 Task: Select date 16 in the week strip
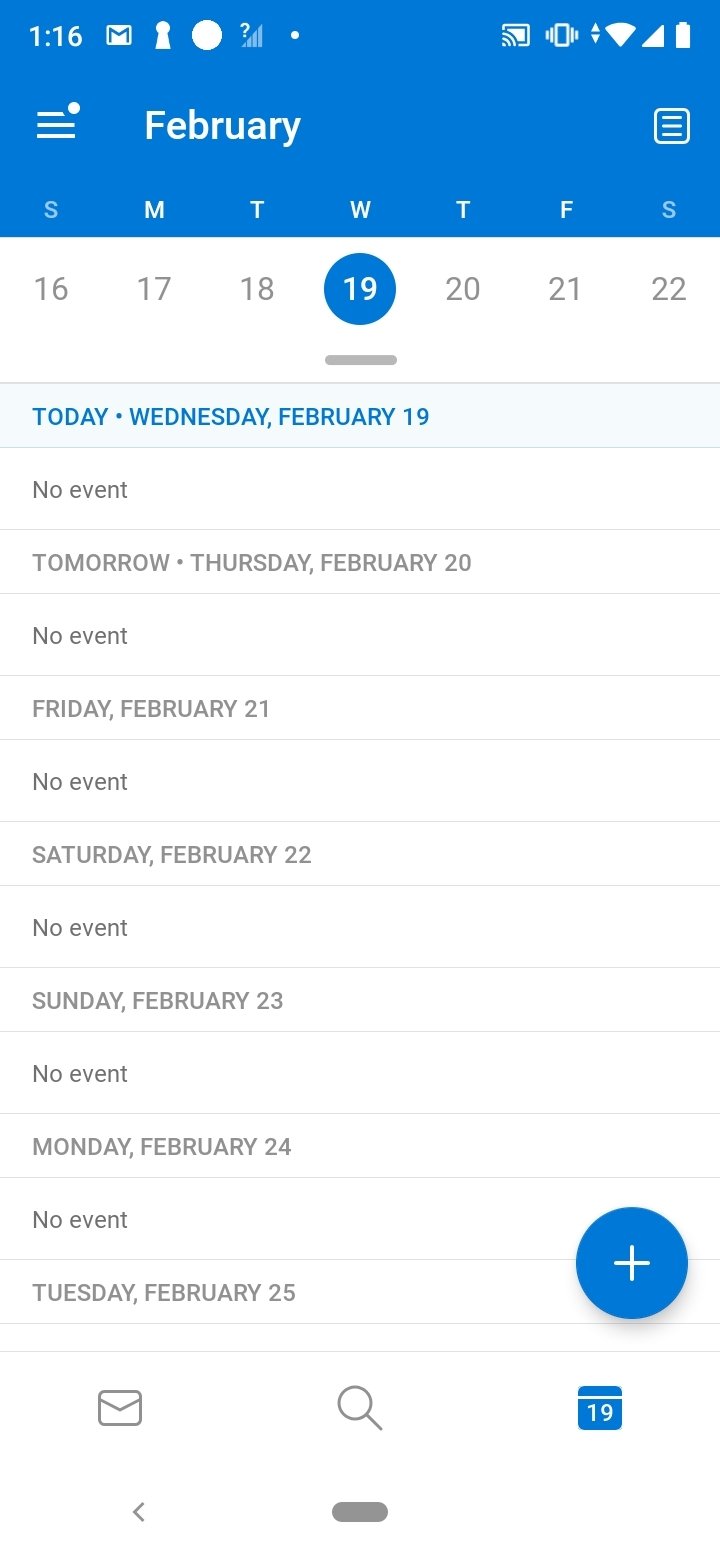[x=51, y=289]
